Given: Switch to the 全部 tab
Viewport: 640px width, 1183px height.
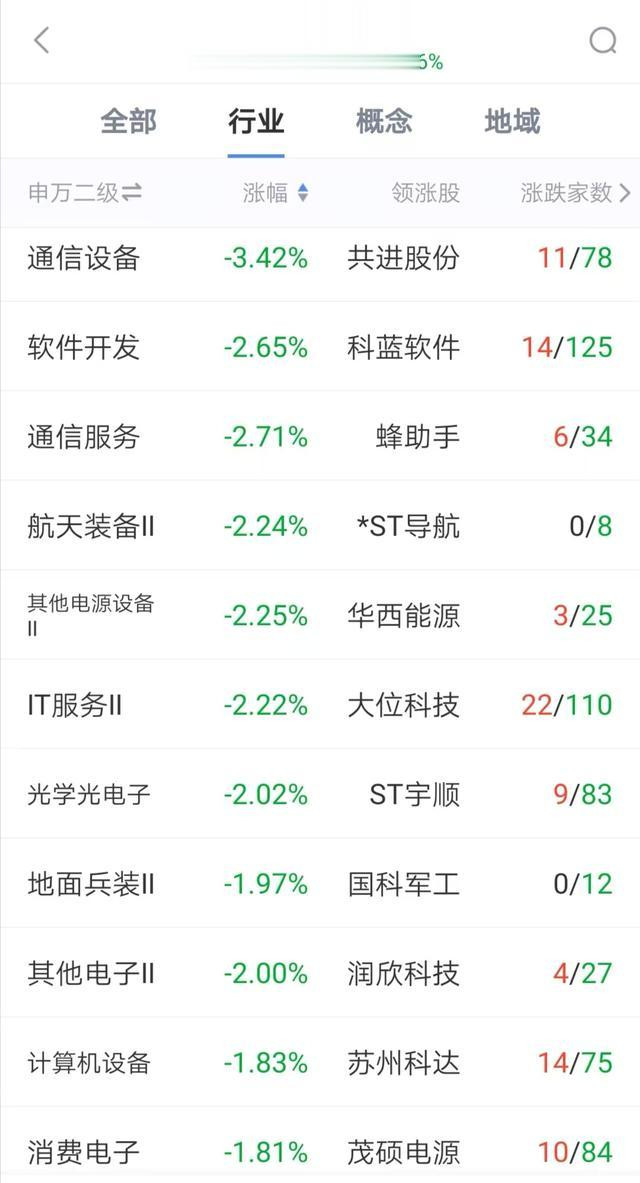Looking at the screenshot, I should coord(128,121).
